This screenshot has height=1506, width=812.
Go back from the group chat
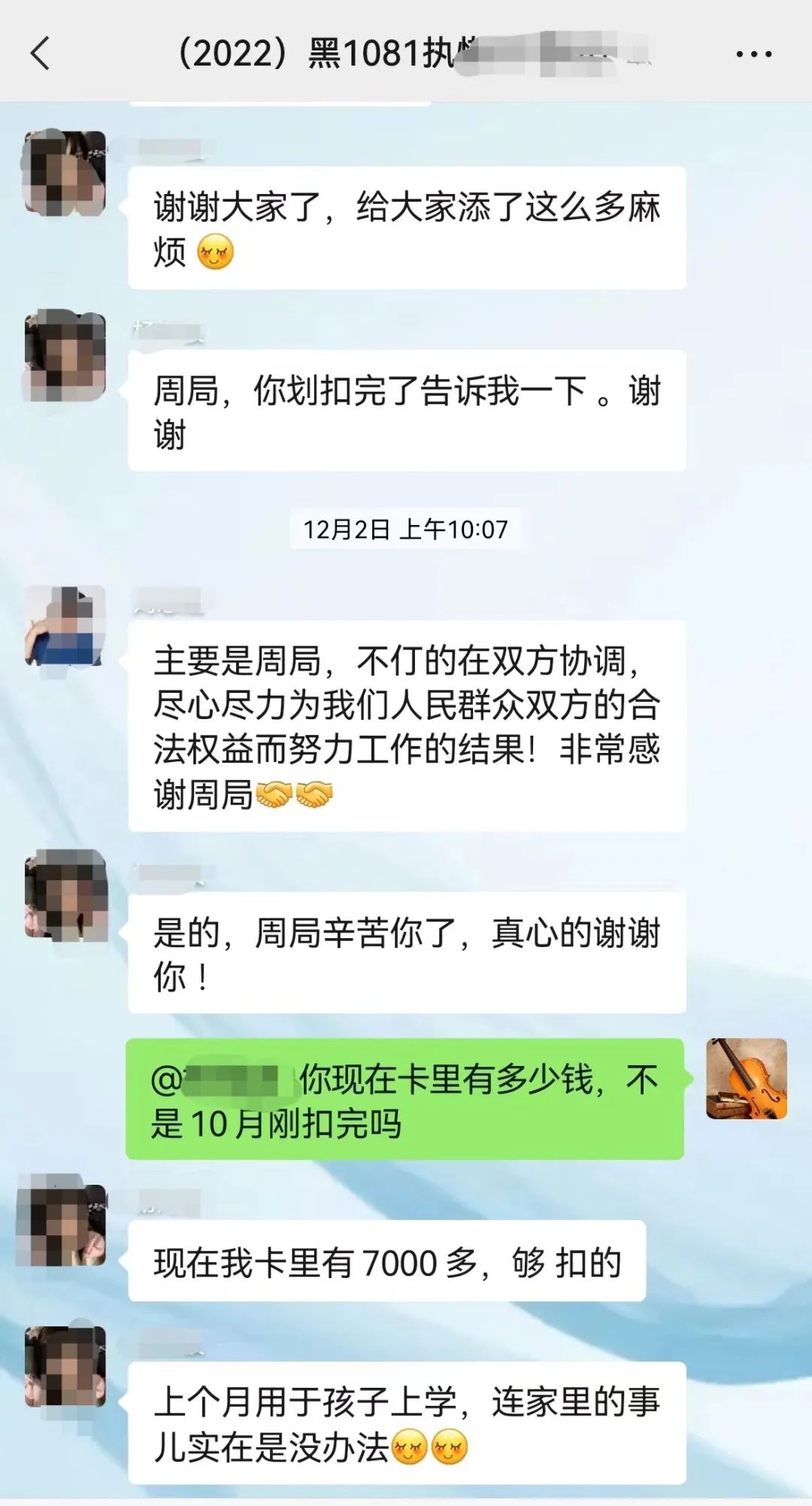coord(41,53)
